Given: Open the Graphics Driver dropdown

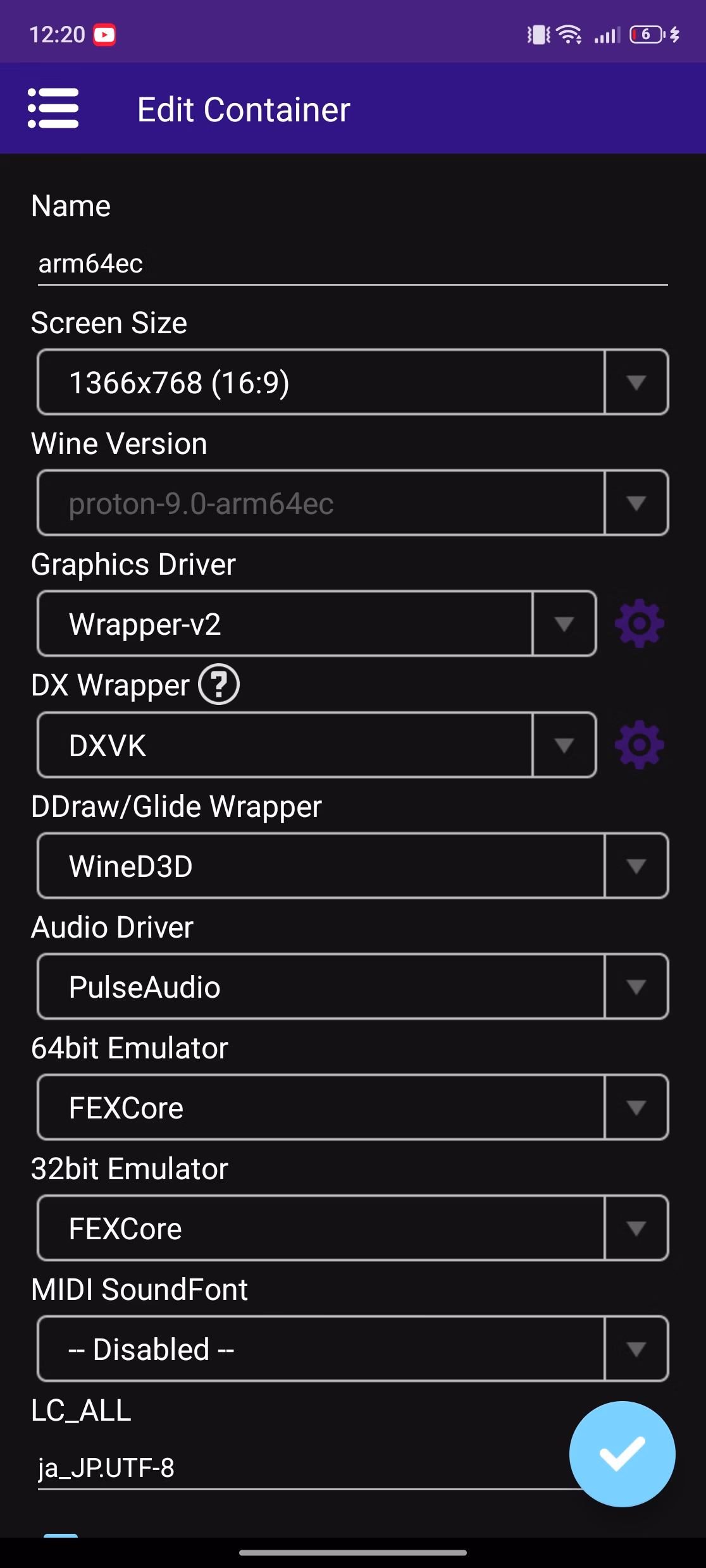Looking at the screenshot, I should [x=316, y=624].
